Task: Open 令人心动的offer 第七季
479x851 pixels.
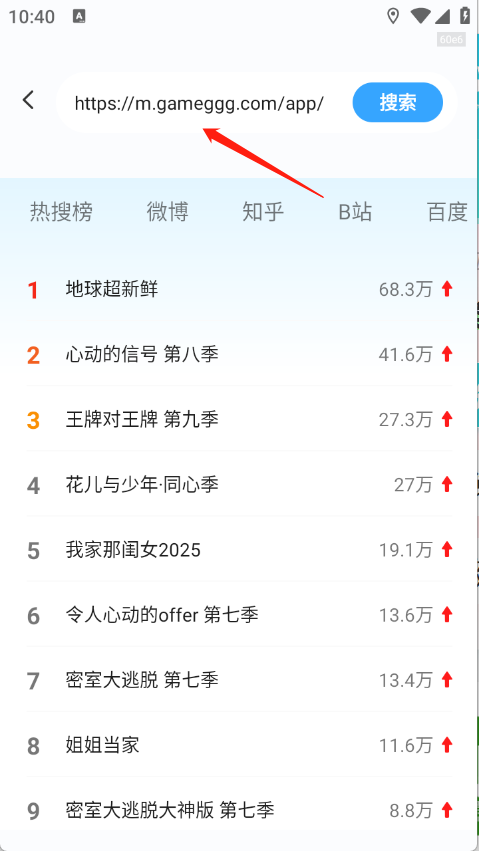Action: tap(239, 615)
